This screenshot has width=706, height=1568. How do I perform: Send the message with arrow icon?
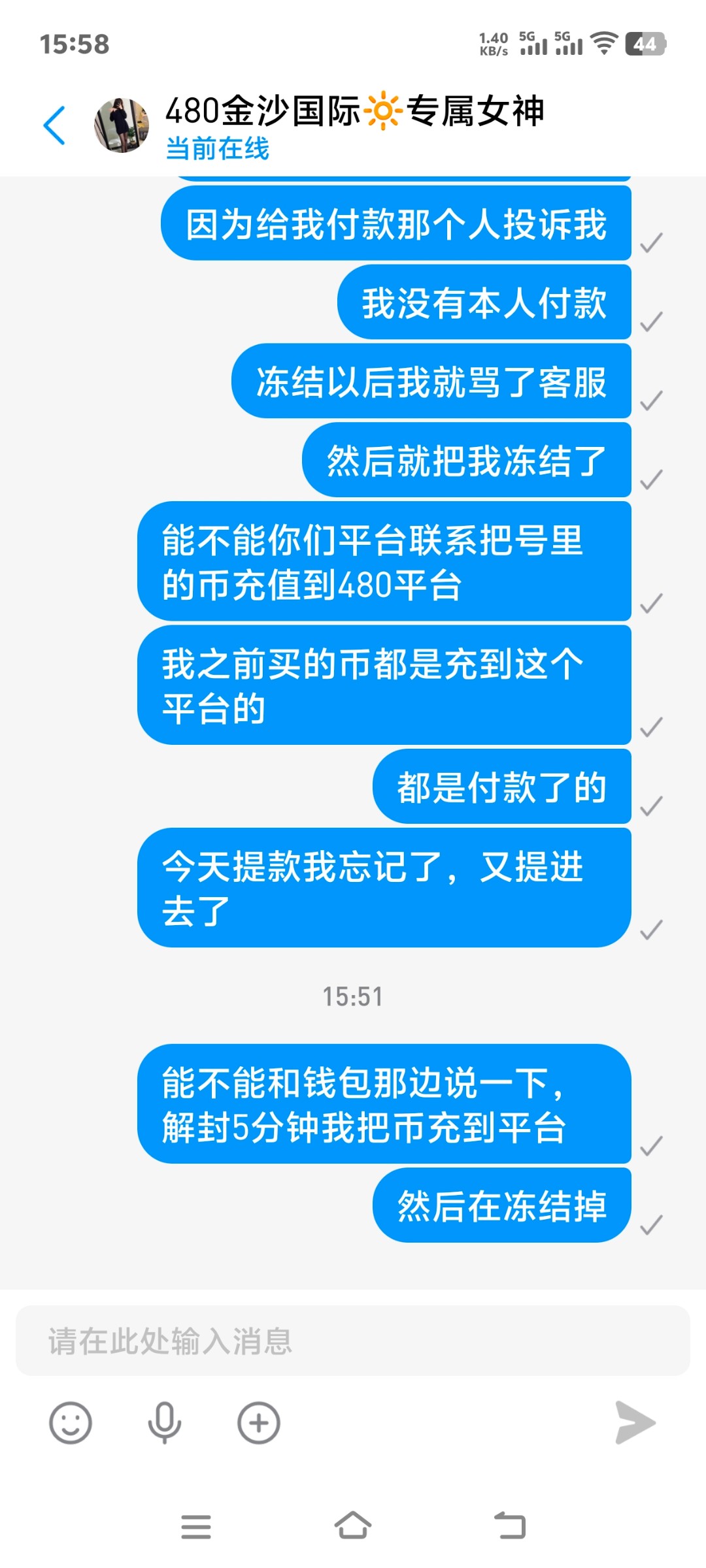coord(635,1422)
